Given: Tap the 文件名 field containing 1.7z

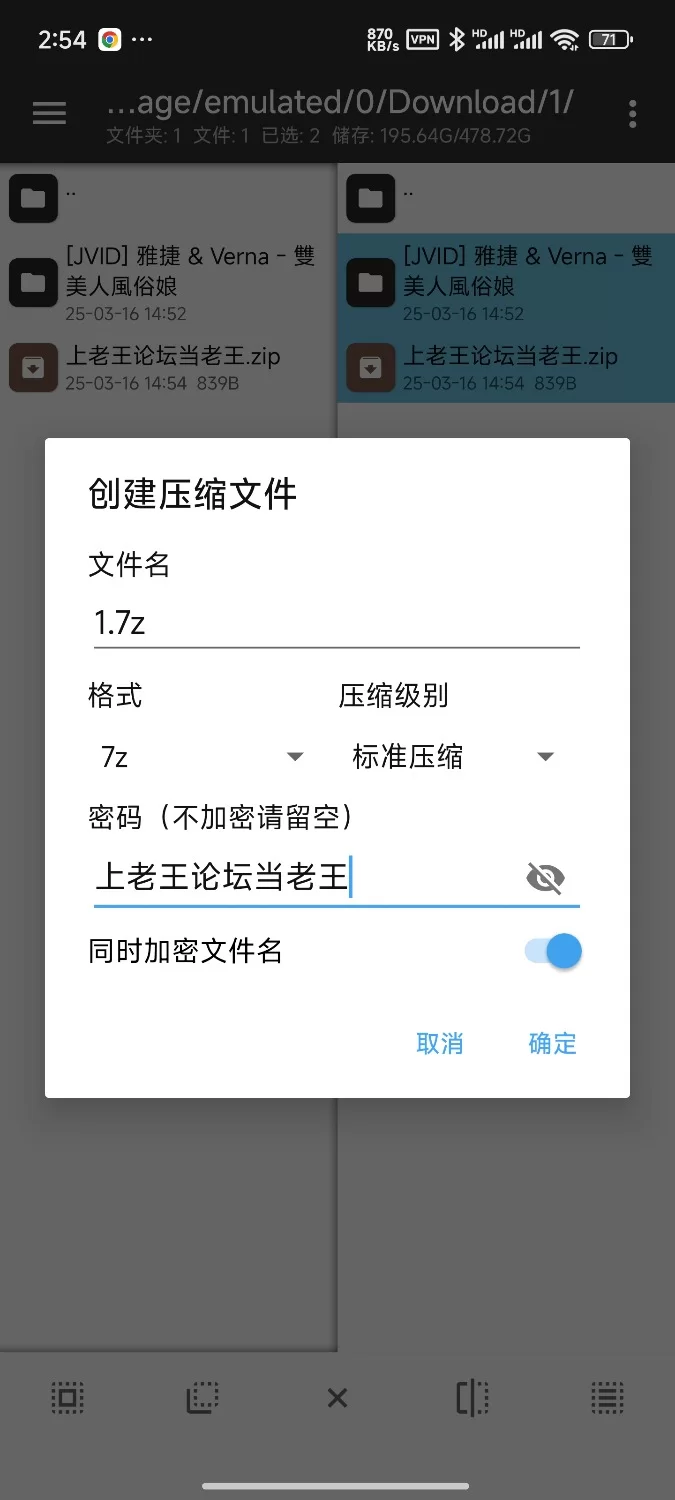Looking at the screenshot, I should pos(336,623).
